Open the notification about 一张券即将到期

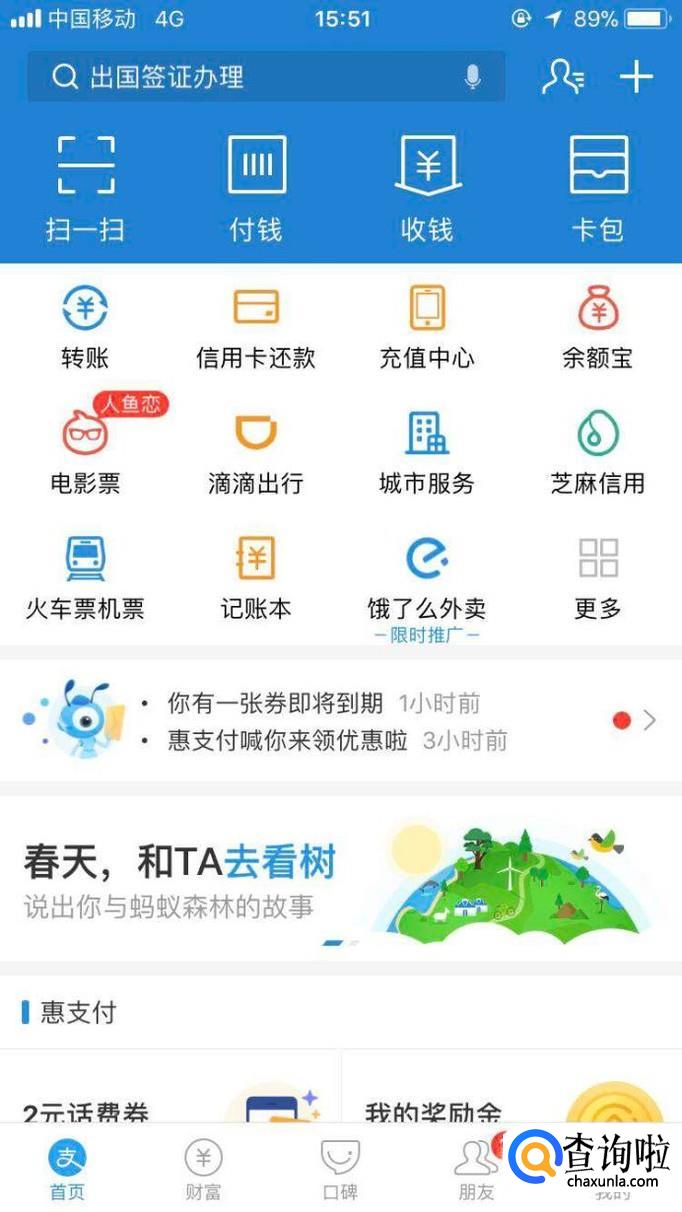pyautogui.click(x=275, y=704)
